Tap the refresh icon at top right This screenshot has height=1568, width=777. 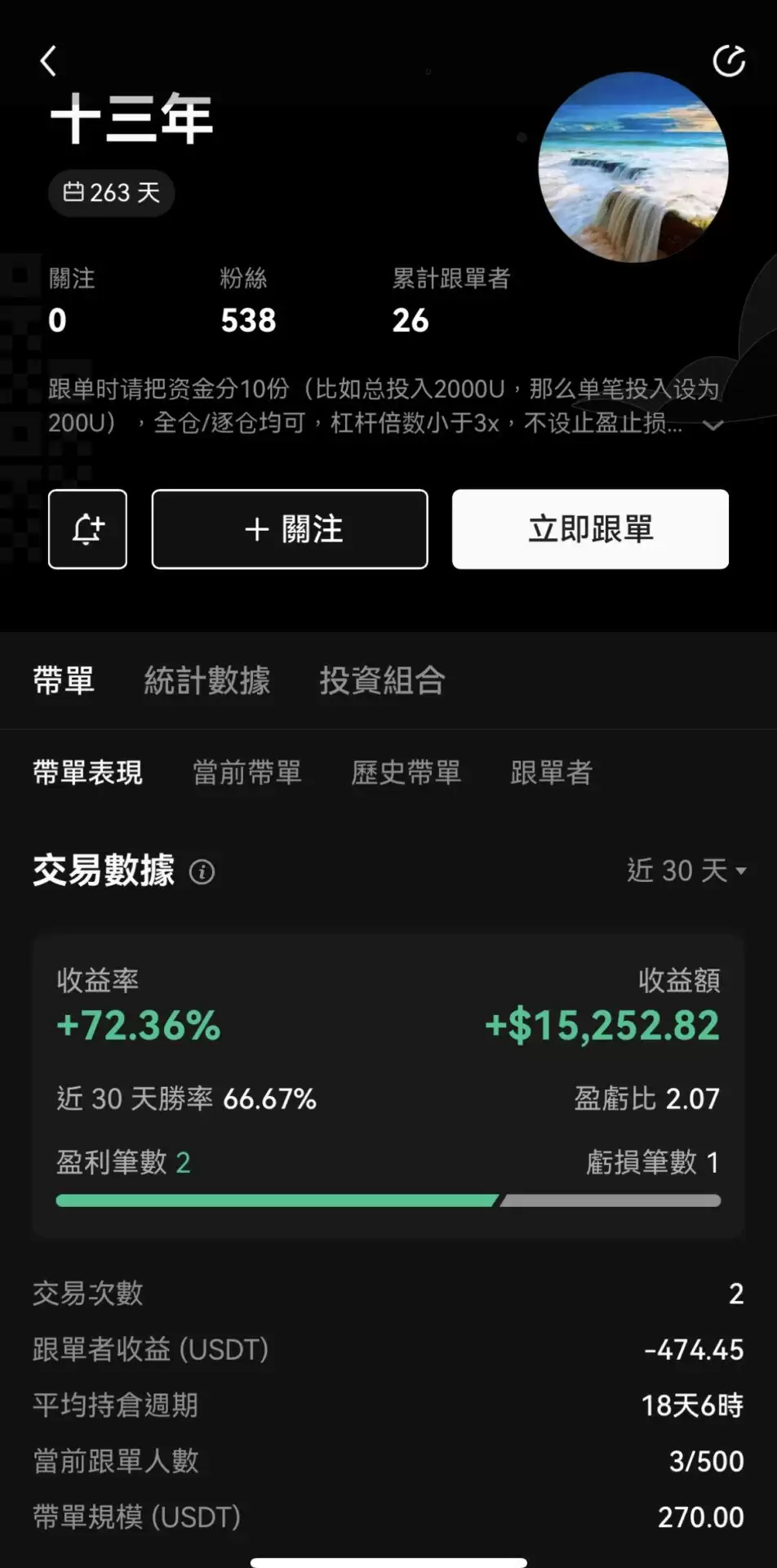pyautogui.click(x=729, y=60)
